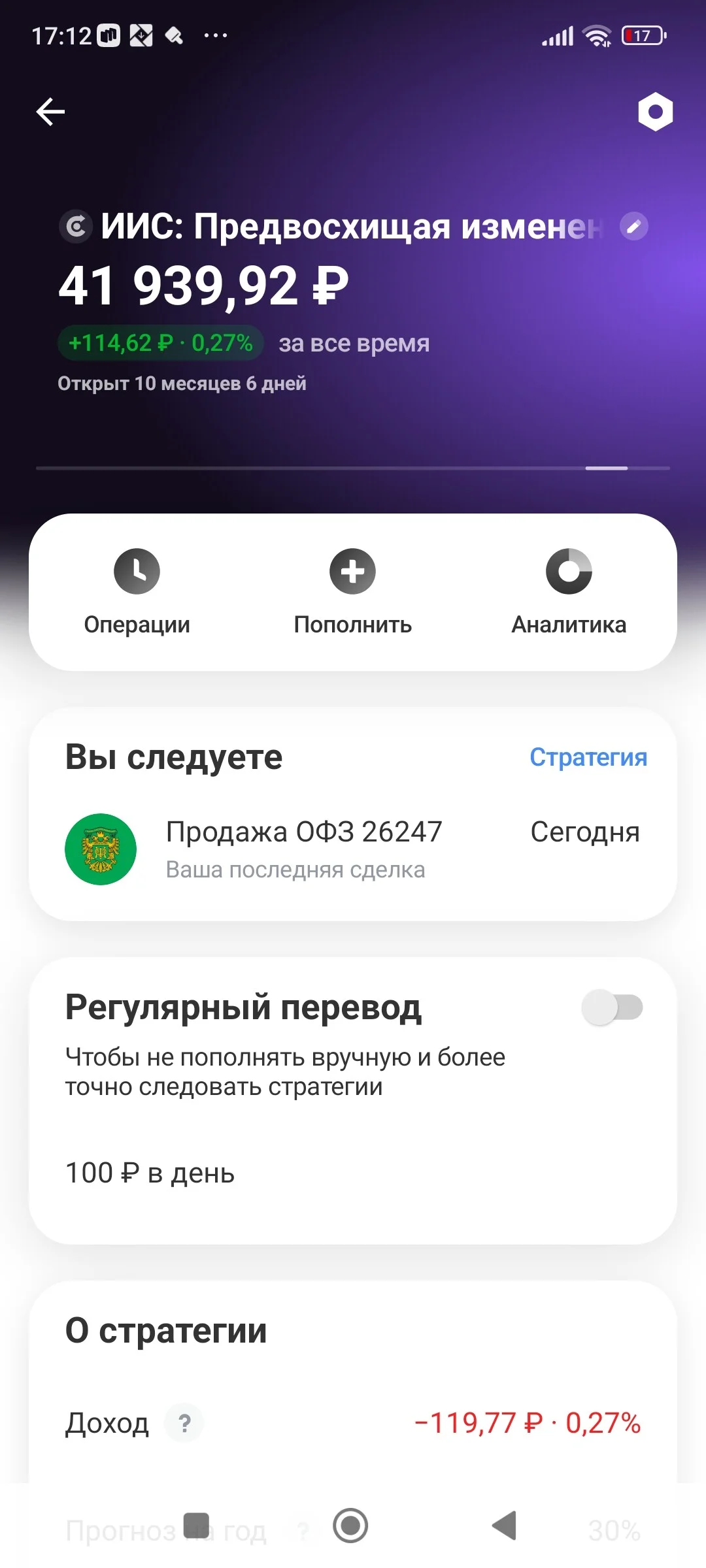
Task: View the Продажа ОФЗ 26247 last deal
Action: (353, 849)
